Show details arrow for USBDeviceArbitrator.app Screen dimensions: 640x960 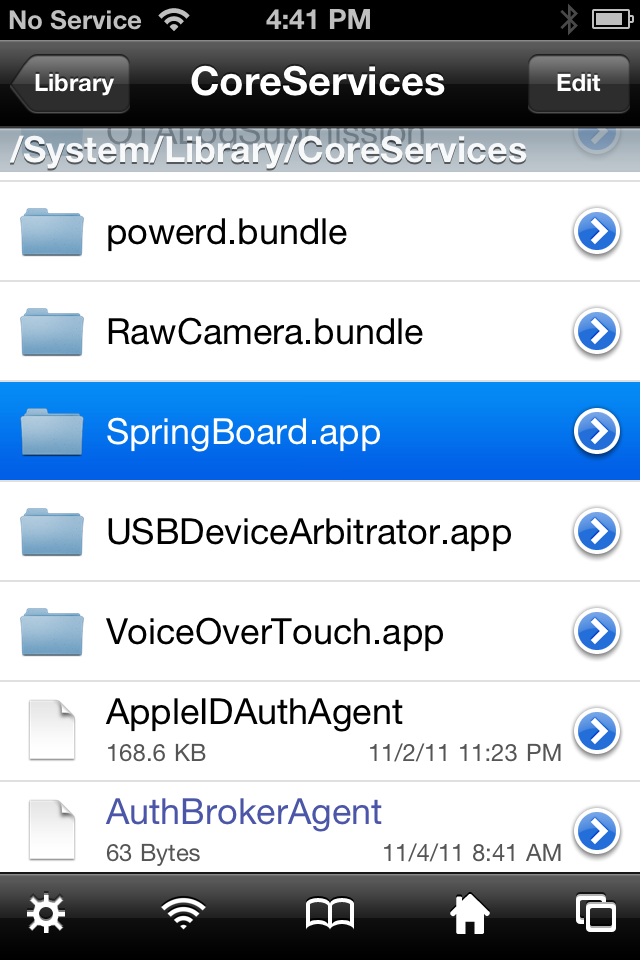(597, 533)
